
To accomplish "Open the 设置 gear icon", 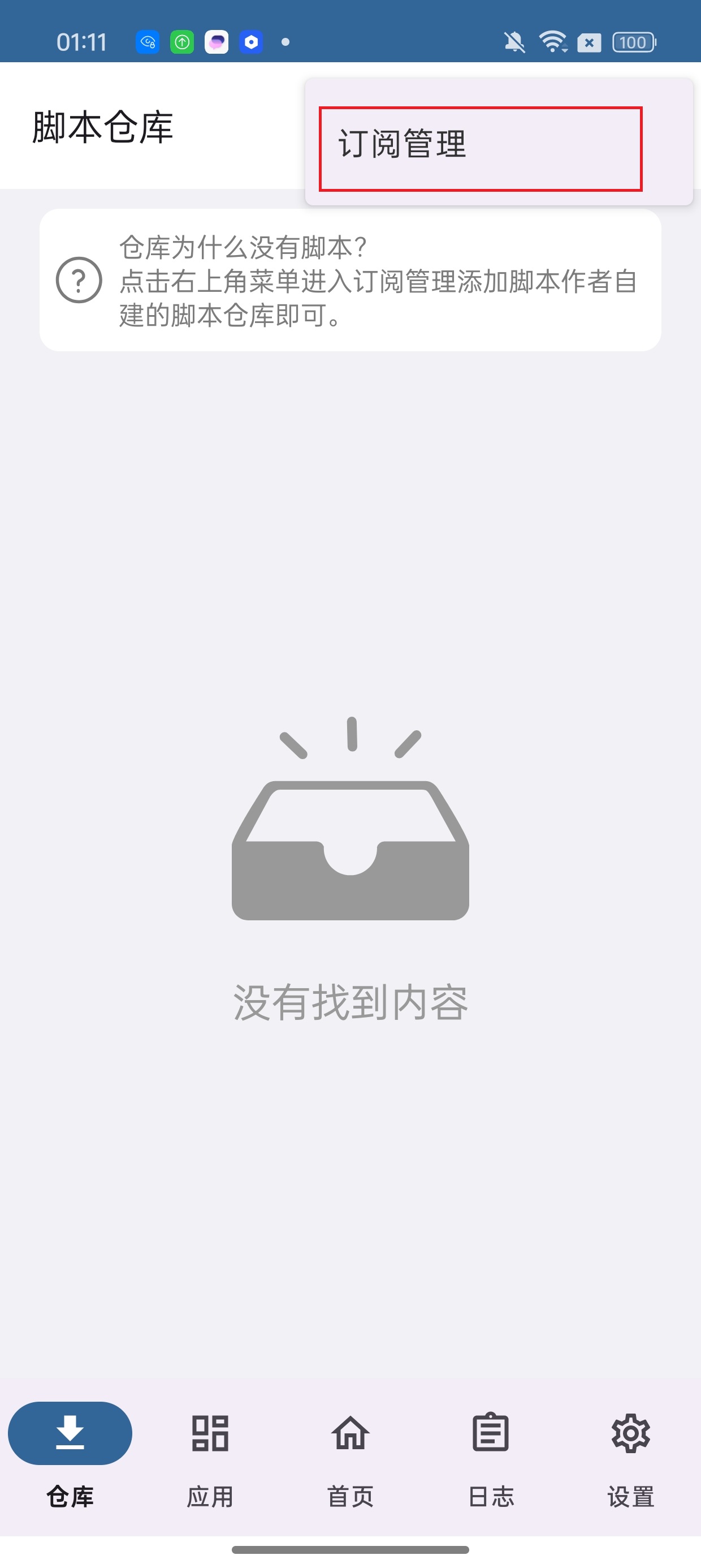I will coord(631,1432).
